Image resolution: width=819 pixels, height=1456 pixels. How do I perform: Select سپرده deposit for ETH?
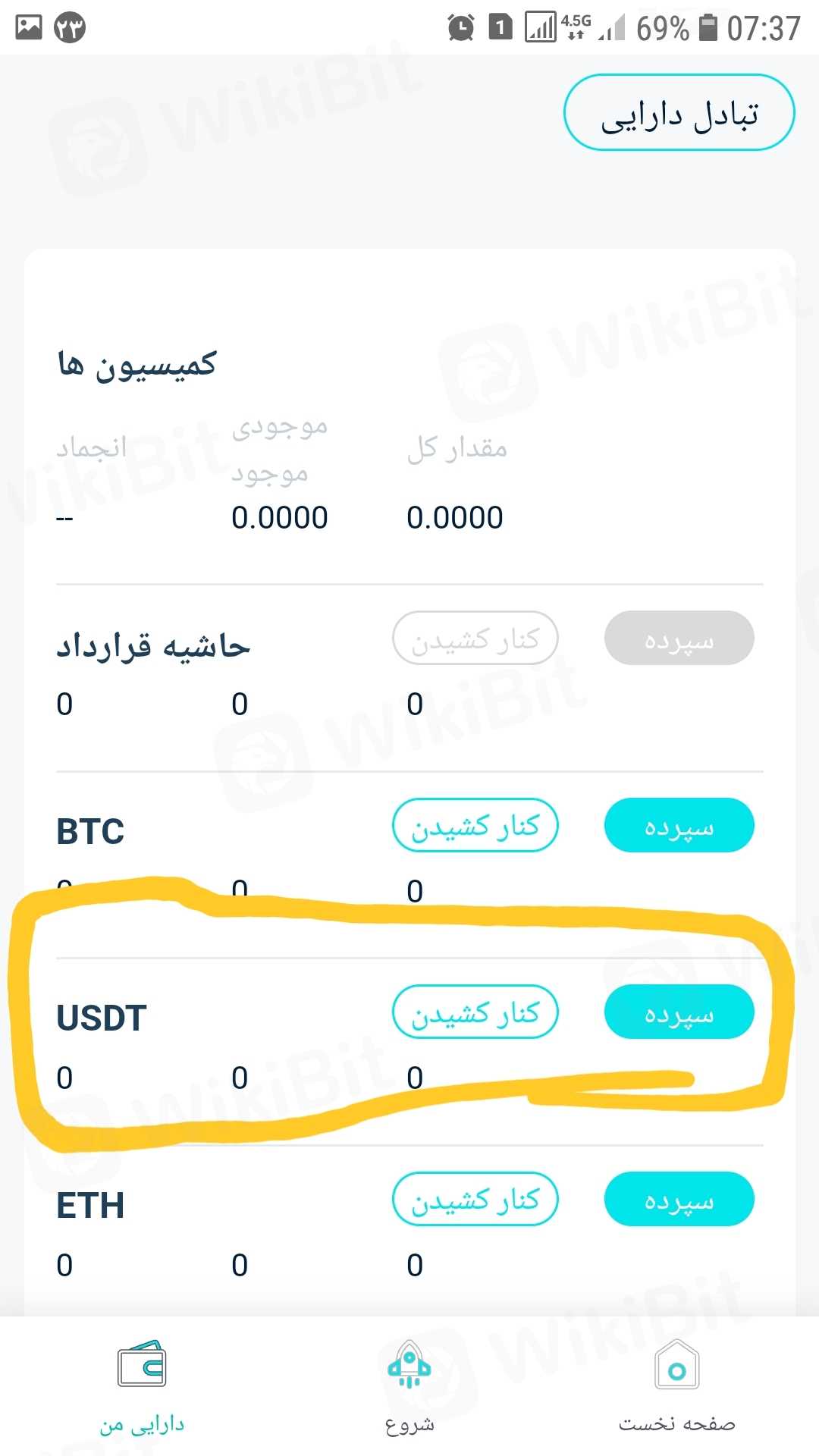point(679,1199)
